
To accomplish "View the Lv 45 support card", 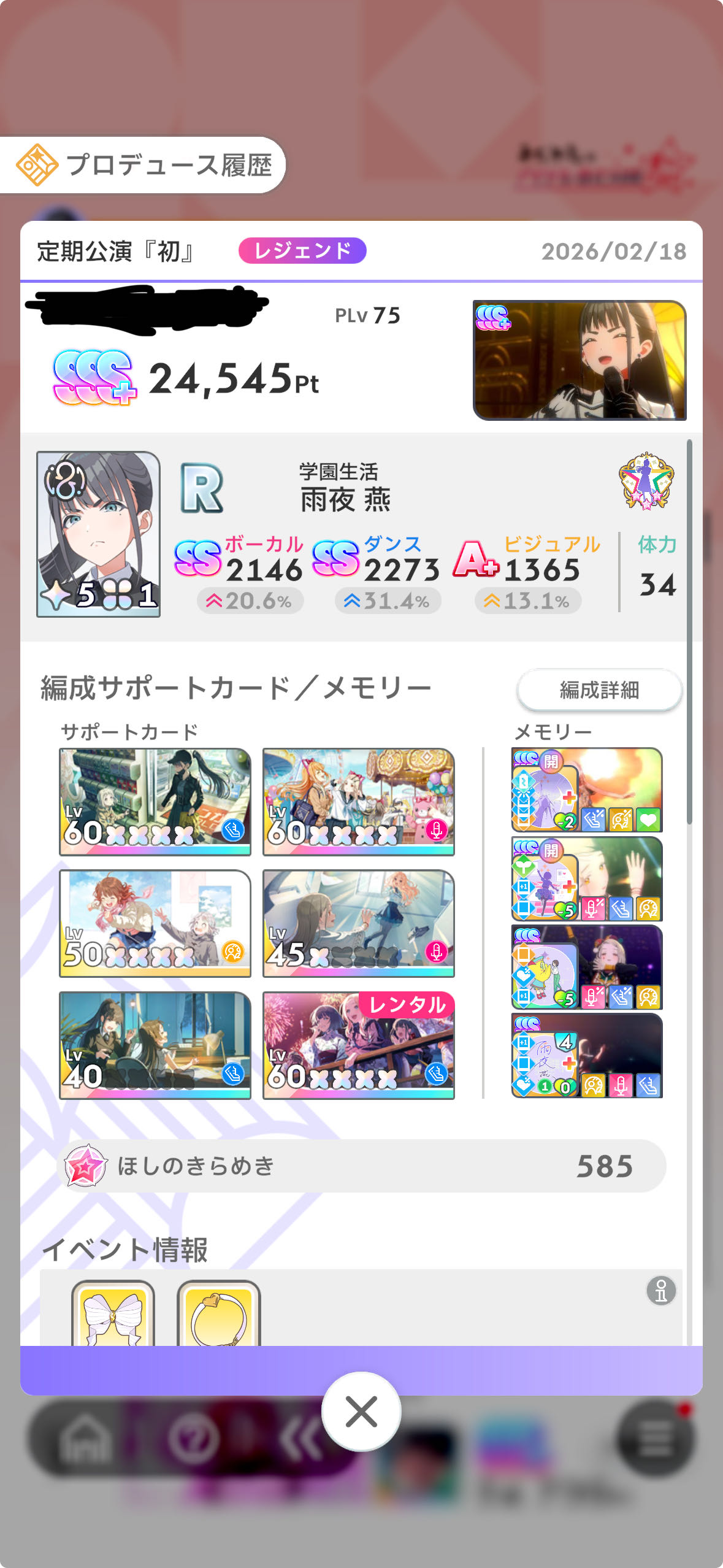I will [x=359, y=923].
